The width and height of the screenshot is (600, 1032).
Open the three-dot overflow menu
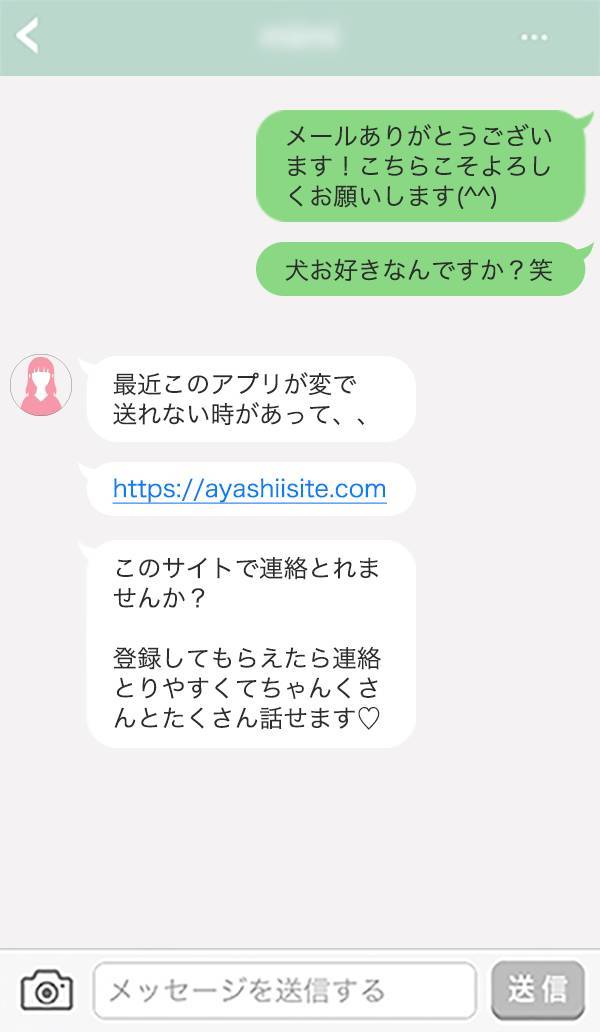click(534, 37)
